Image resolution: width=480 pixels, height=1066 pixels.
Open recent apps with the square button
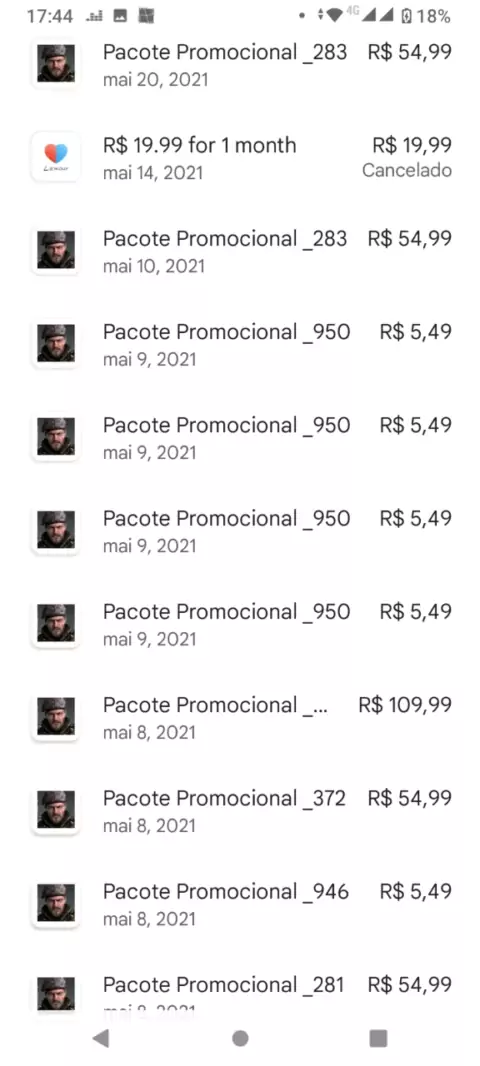[378, 1037]
